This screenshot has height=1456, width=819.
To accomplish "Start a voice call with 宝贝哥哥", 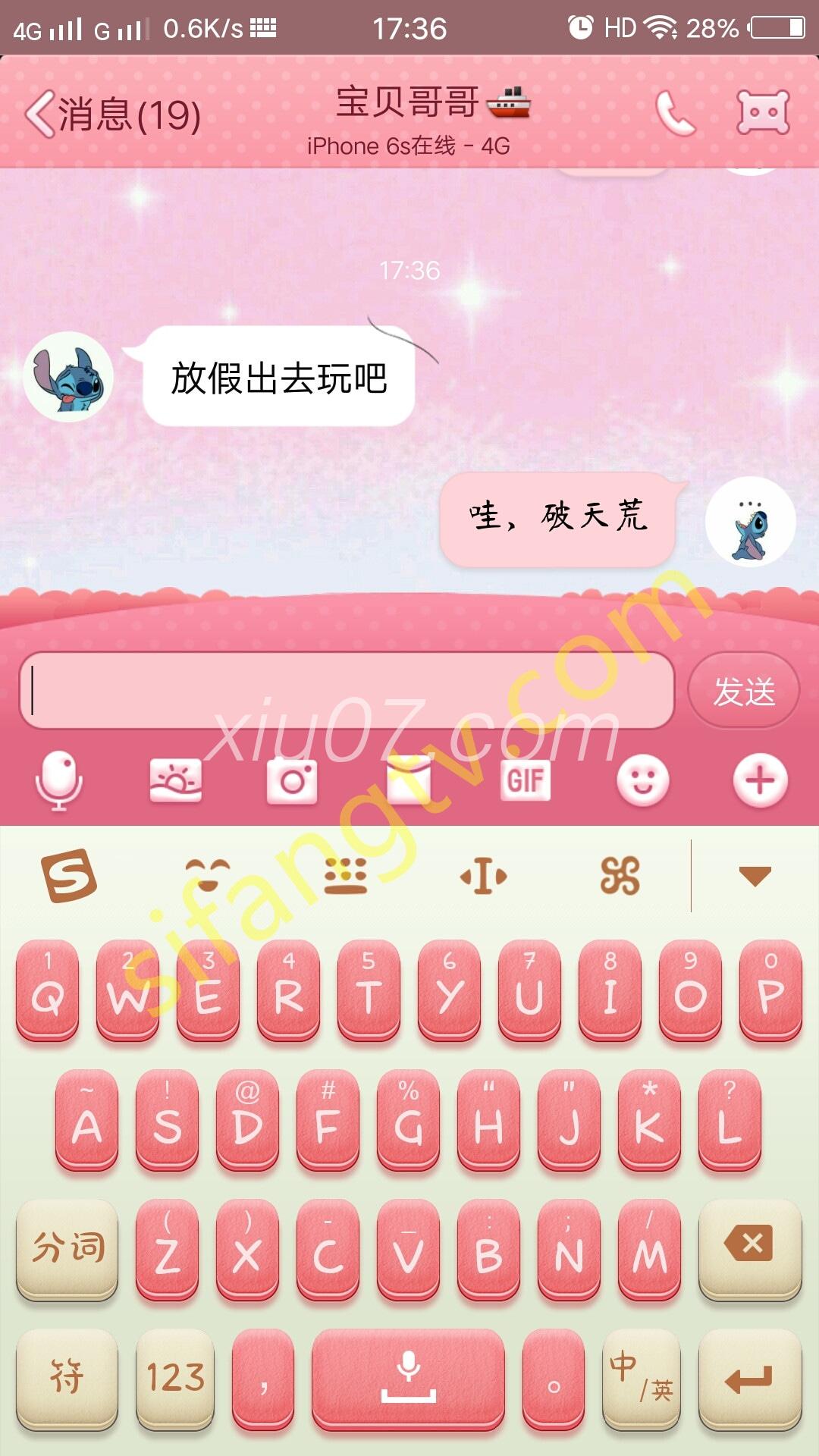I will click(674, 114).
